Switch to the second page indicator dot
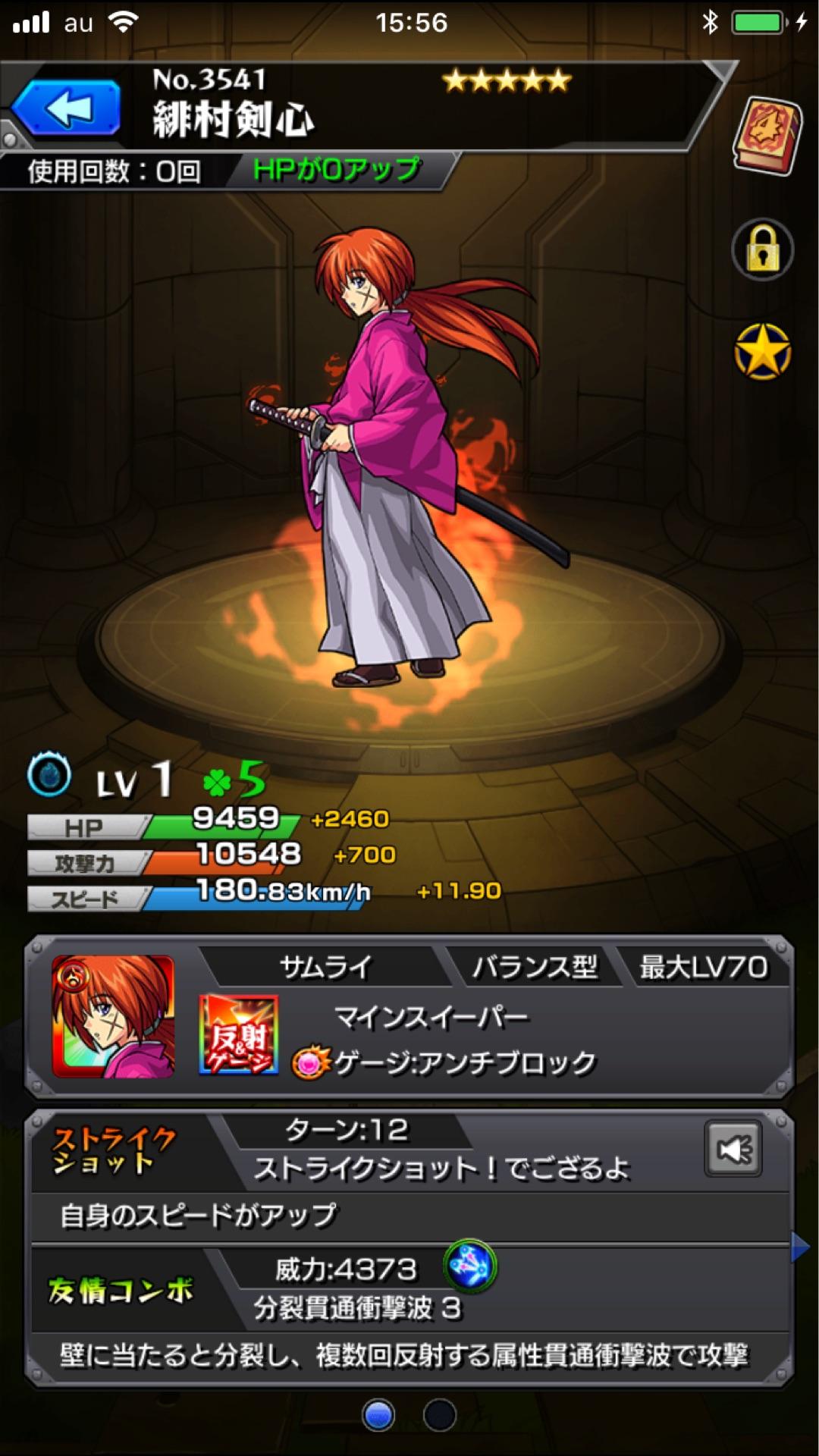Screen dimensions: 819x1456 (x=439, y=1415)
